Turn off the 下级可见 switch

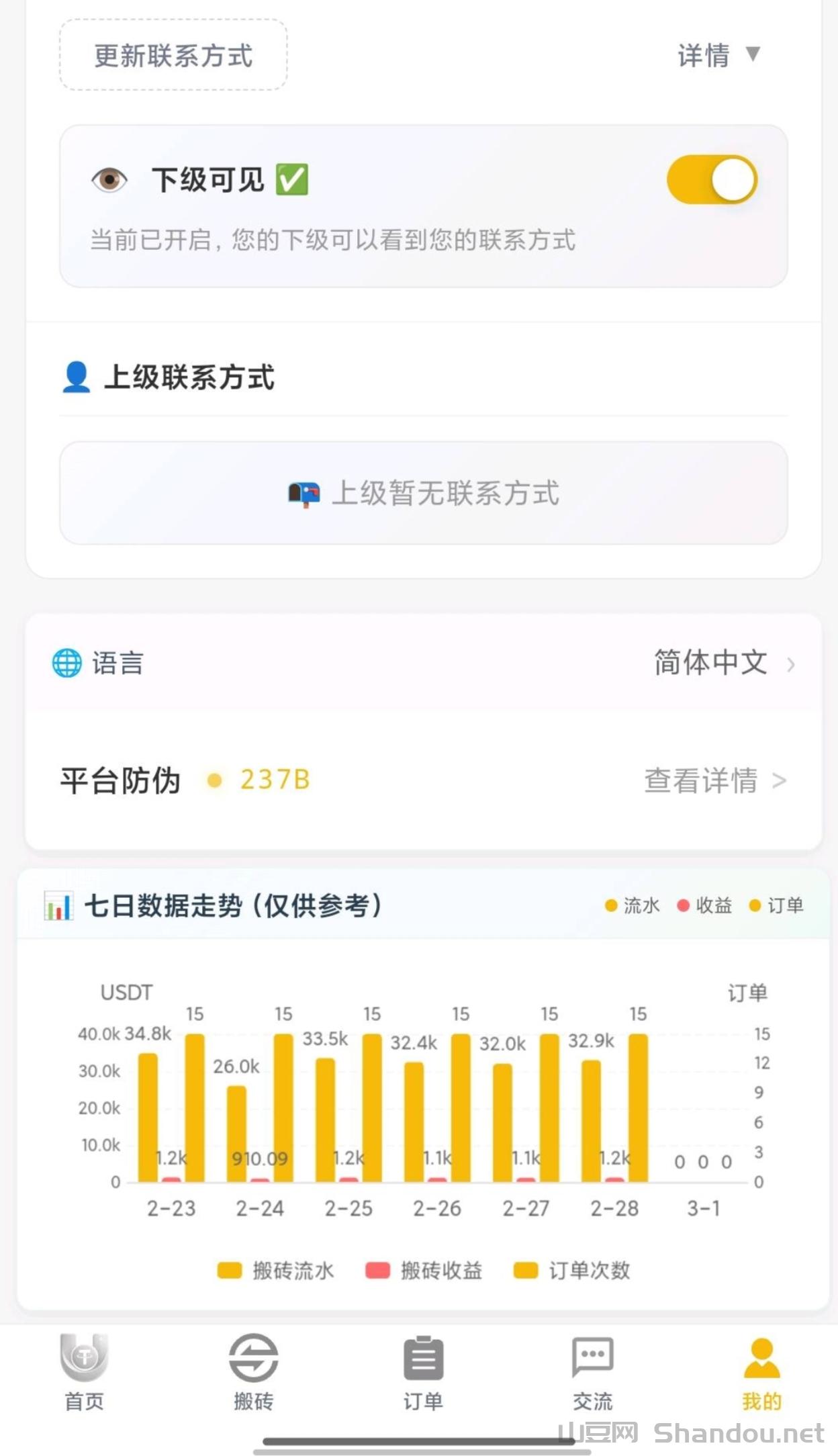click(x=711, y=180)
